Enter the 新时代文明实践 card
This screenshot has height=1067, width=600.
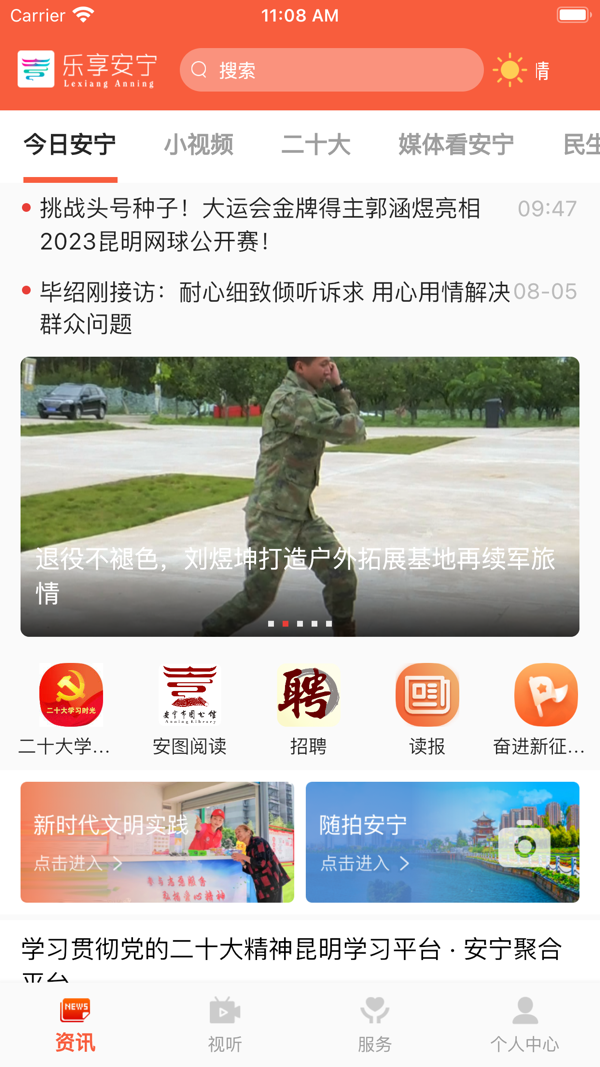157,842
